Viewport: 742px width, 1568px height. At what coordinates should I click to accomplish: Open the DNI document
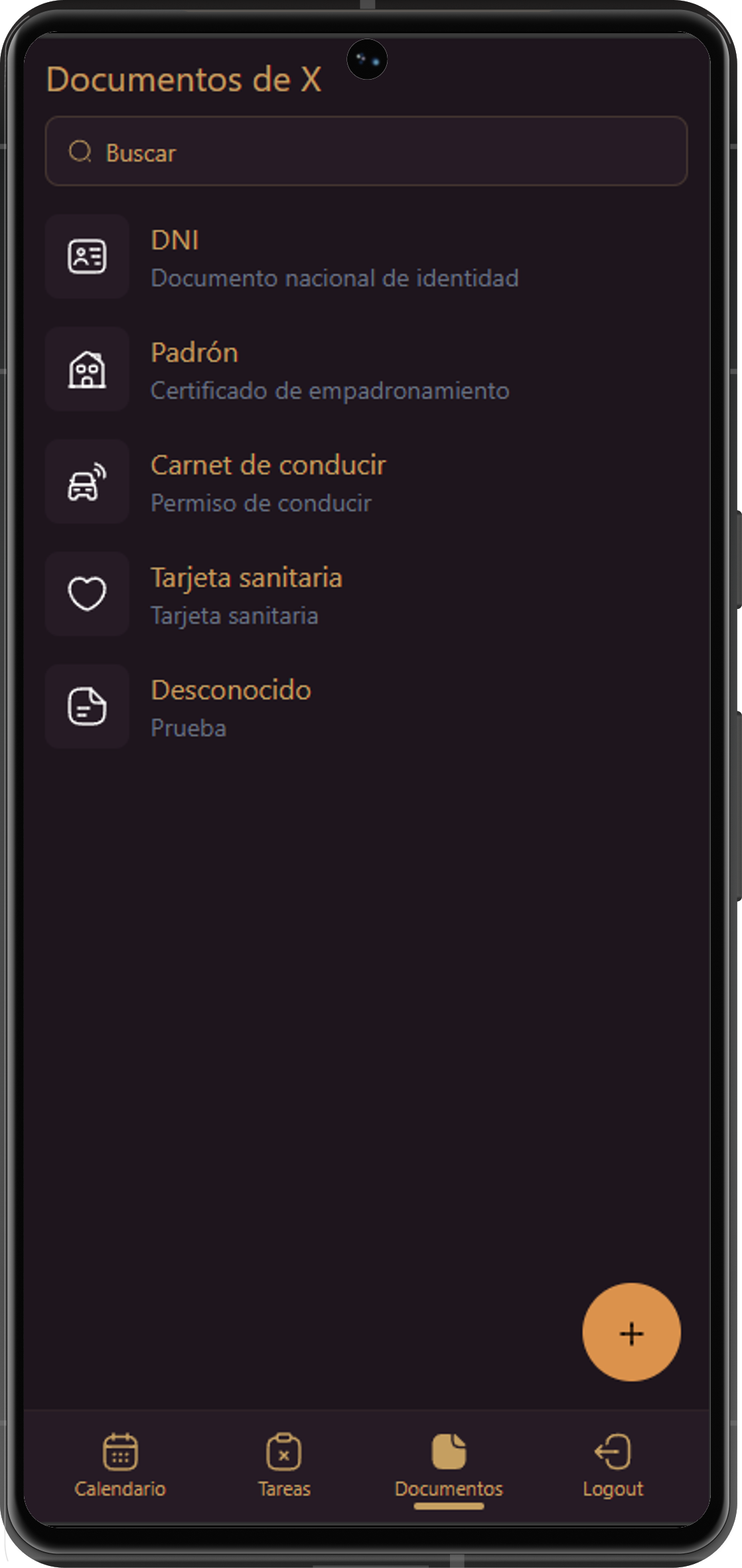pyautogui.click(x=333, y=258)
